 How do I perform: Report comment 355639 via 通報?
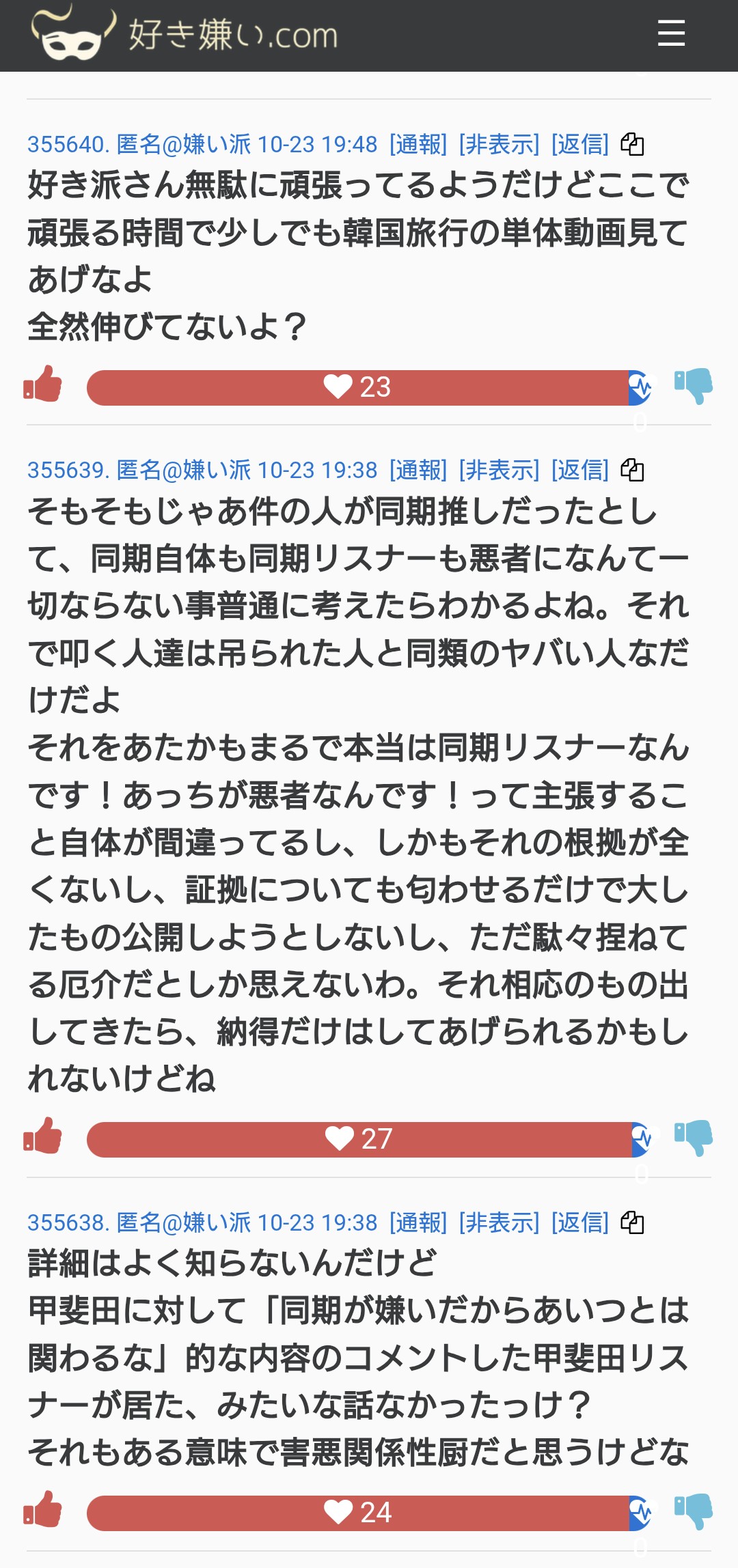[x=418, y=470]
